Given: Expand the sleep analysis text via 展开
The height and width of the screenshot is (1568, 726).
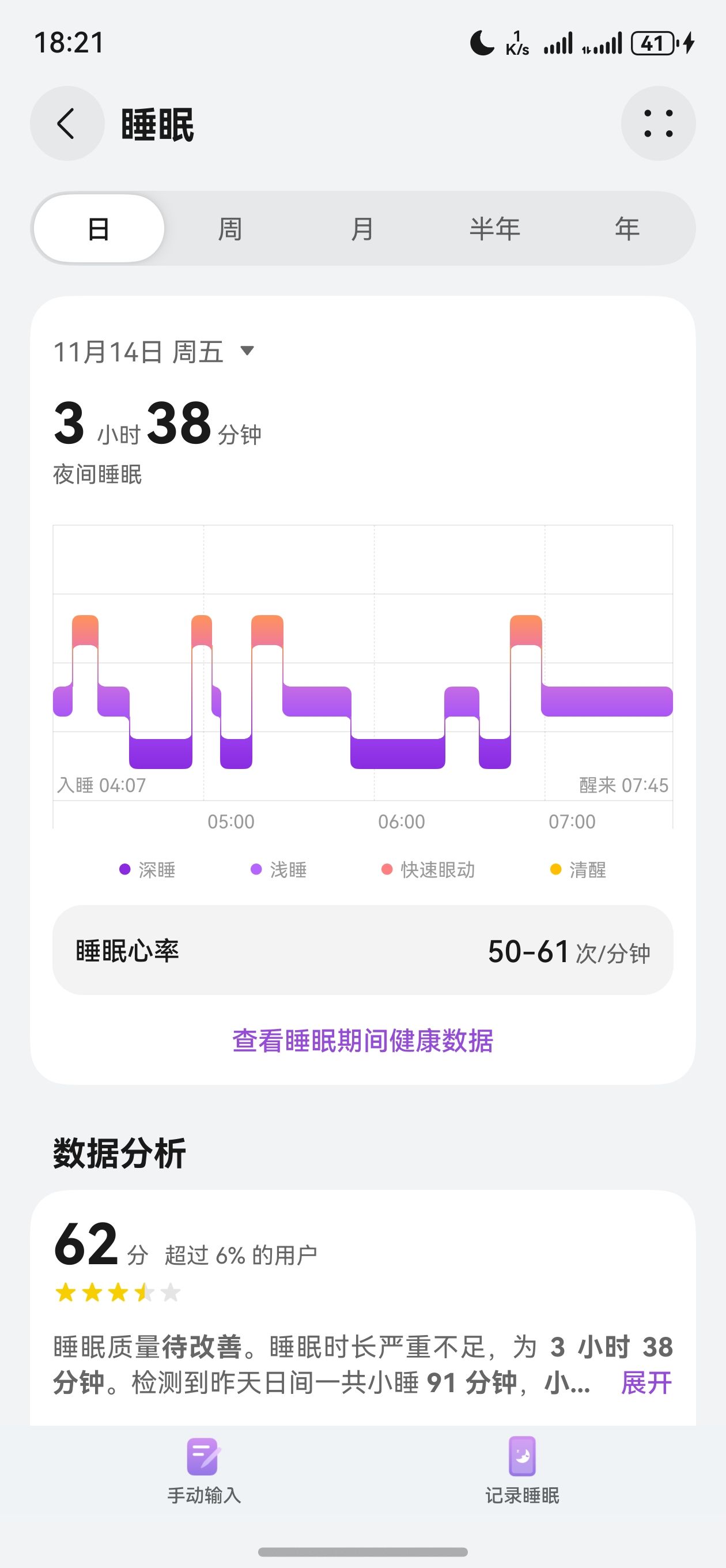Looking at the screenshot, I should pyautogui.click(x=646, y=1382).
